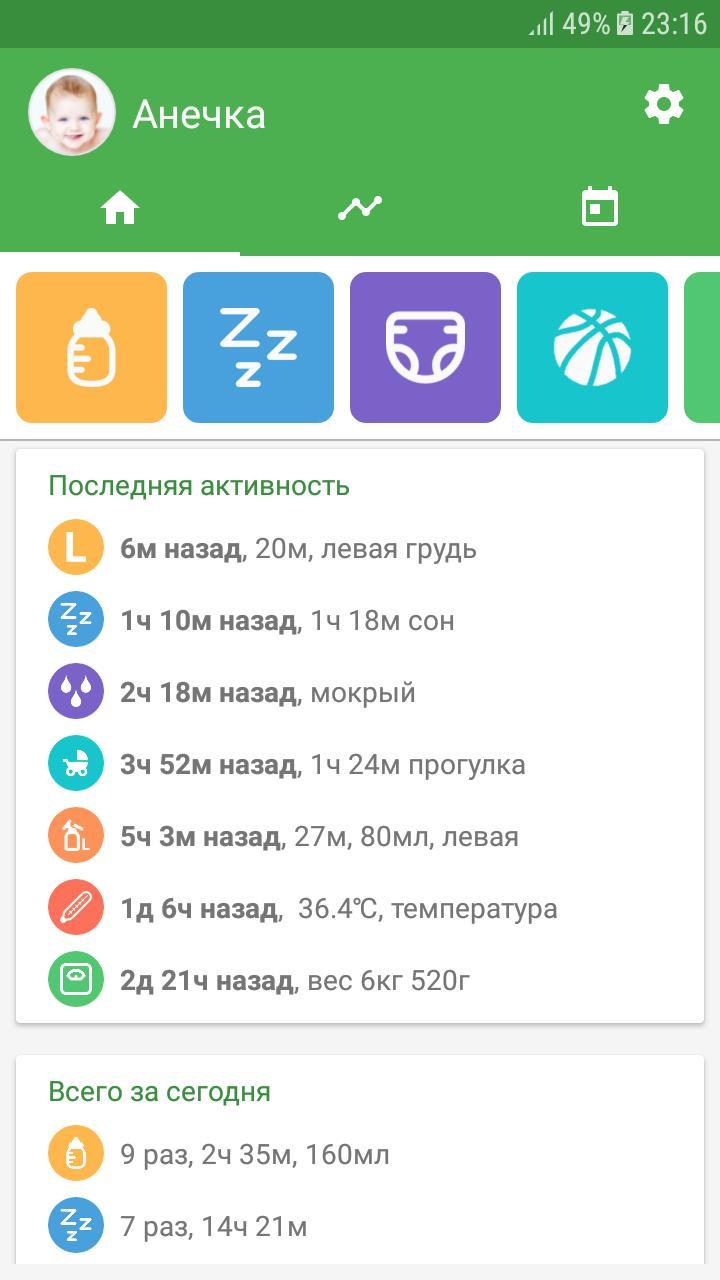
Task: Record a diaper change
Action: 425,347
